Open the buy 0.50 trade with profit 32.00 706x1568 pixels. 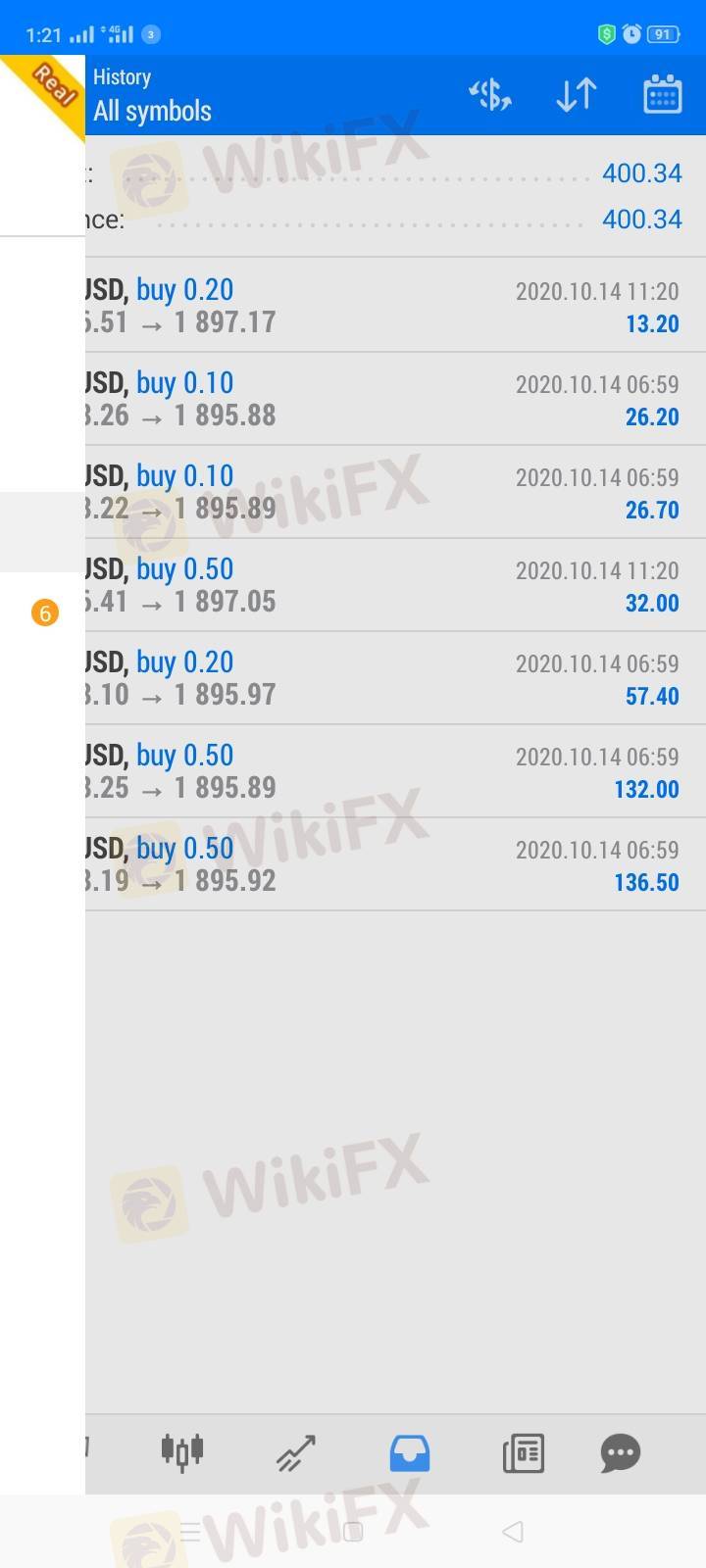tap(395, 585)
